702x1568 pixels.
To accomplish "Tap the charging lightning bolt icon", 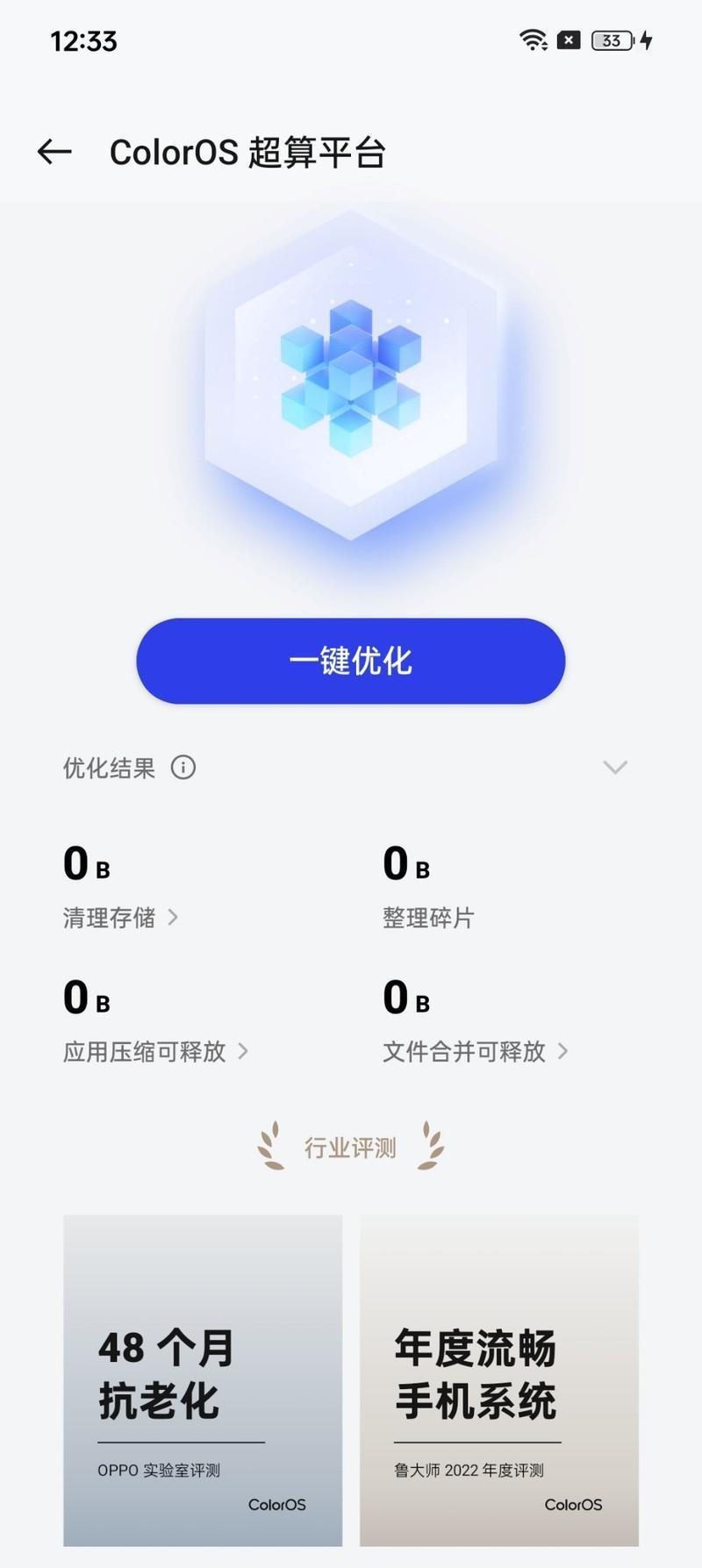I will [x=645, y=39].
